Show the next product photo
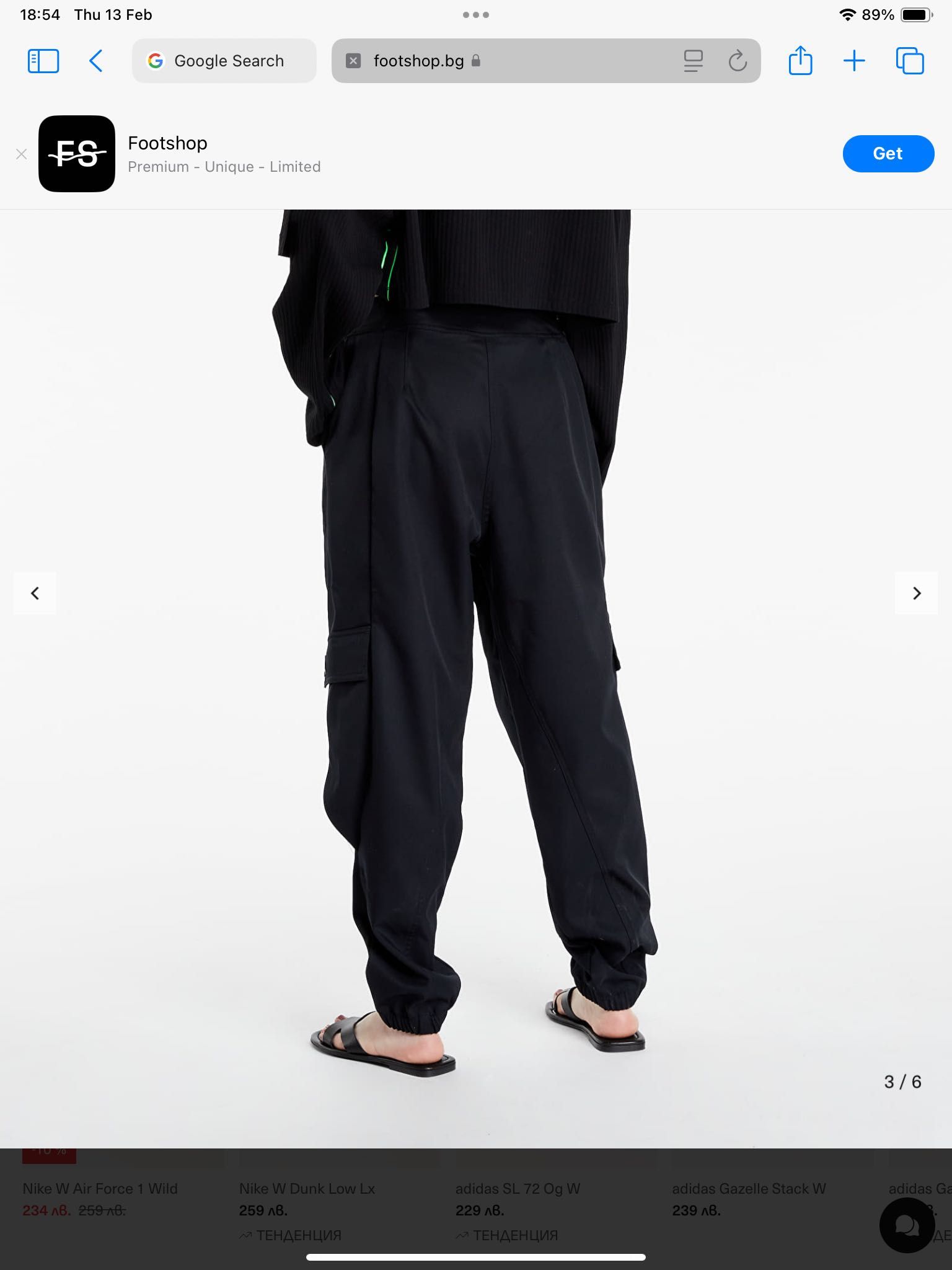 (x=916, y=593)
